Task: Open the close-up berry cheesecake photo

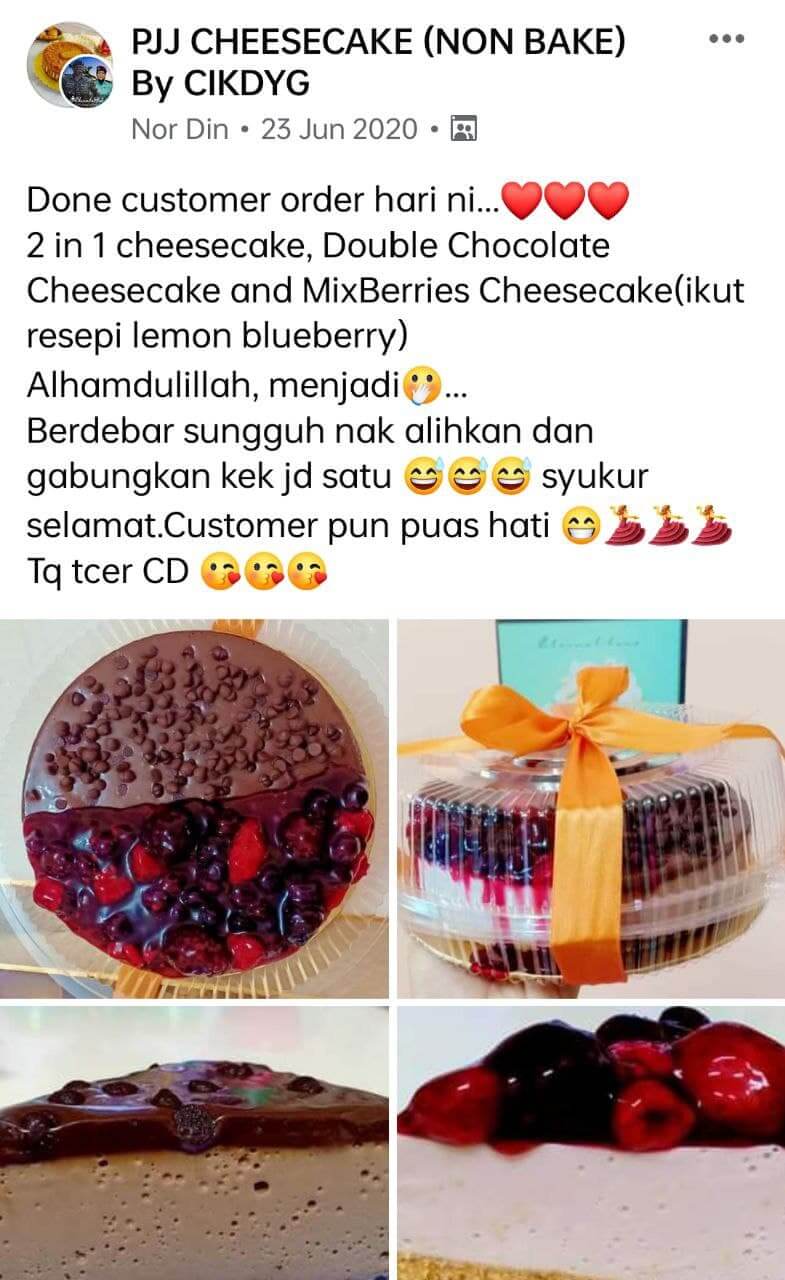Action: (591, 1142)
